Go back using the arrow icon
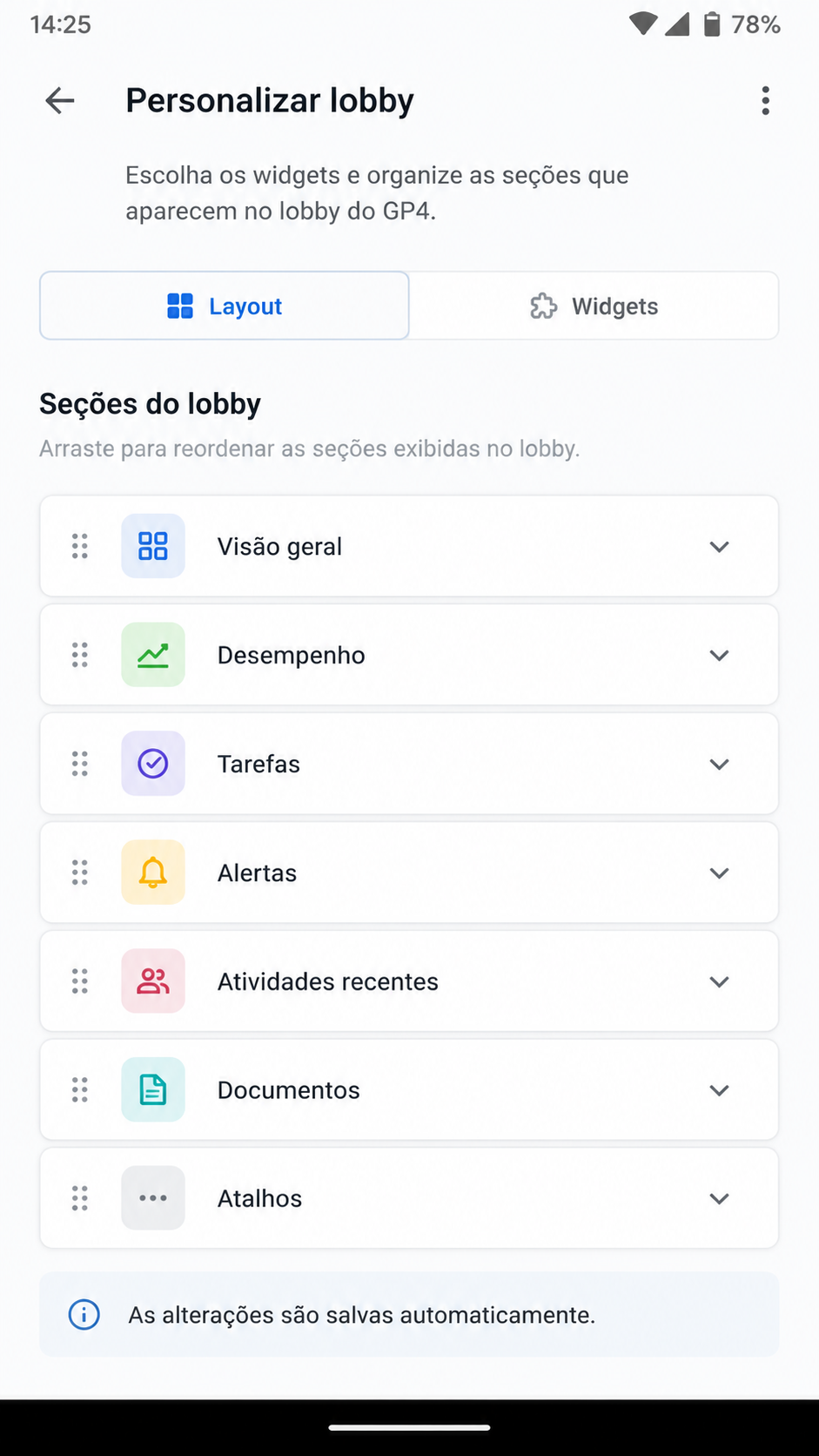Screen dimensions: 819x1456 (x=60, y=101)
